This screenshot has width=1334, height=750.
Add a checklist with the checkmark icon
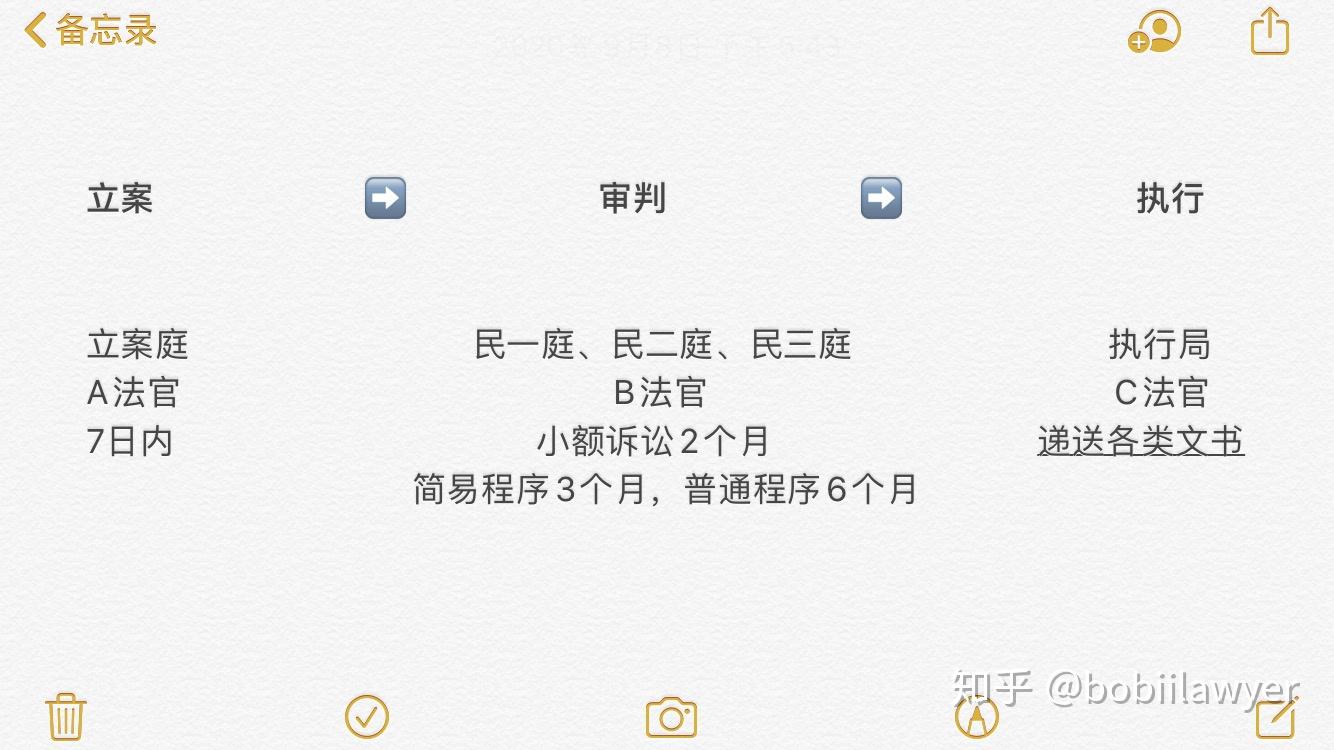point(366,716)
